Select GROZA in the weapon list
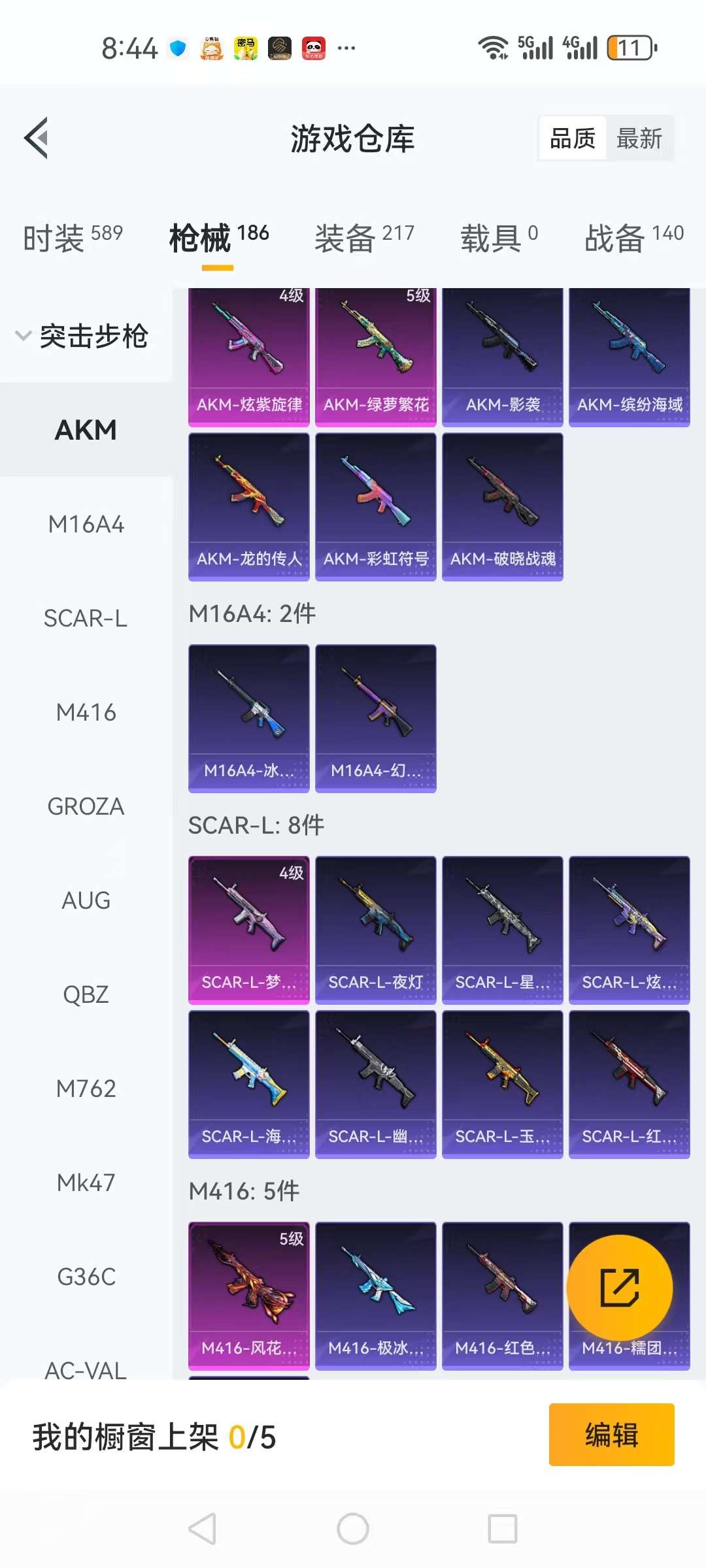 click(86, 806)
